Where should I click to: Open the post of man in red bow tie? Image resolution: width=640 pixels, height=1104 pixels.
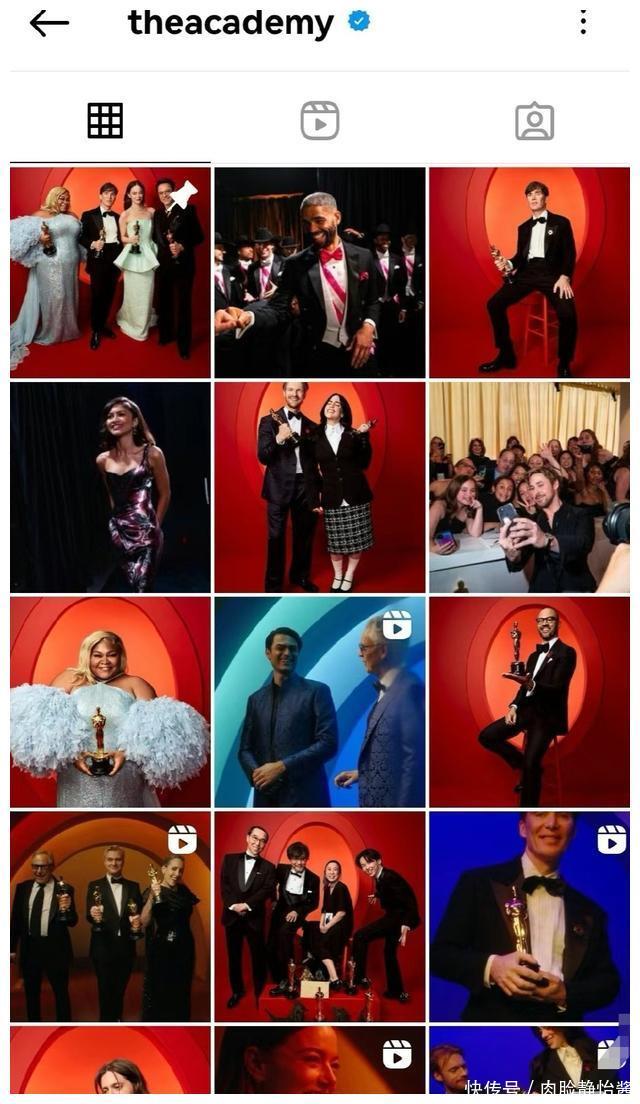click(x=320, y=272)
